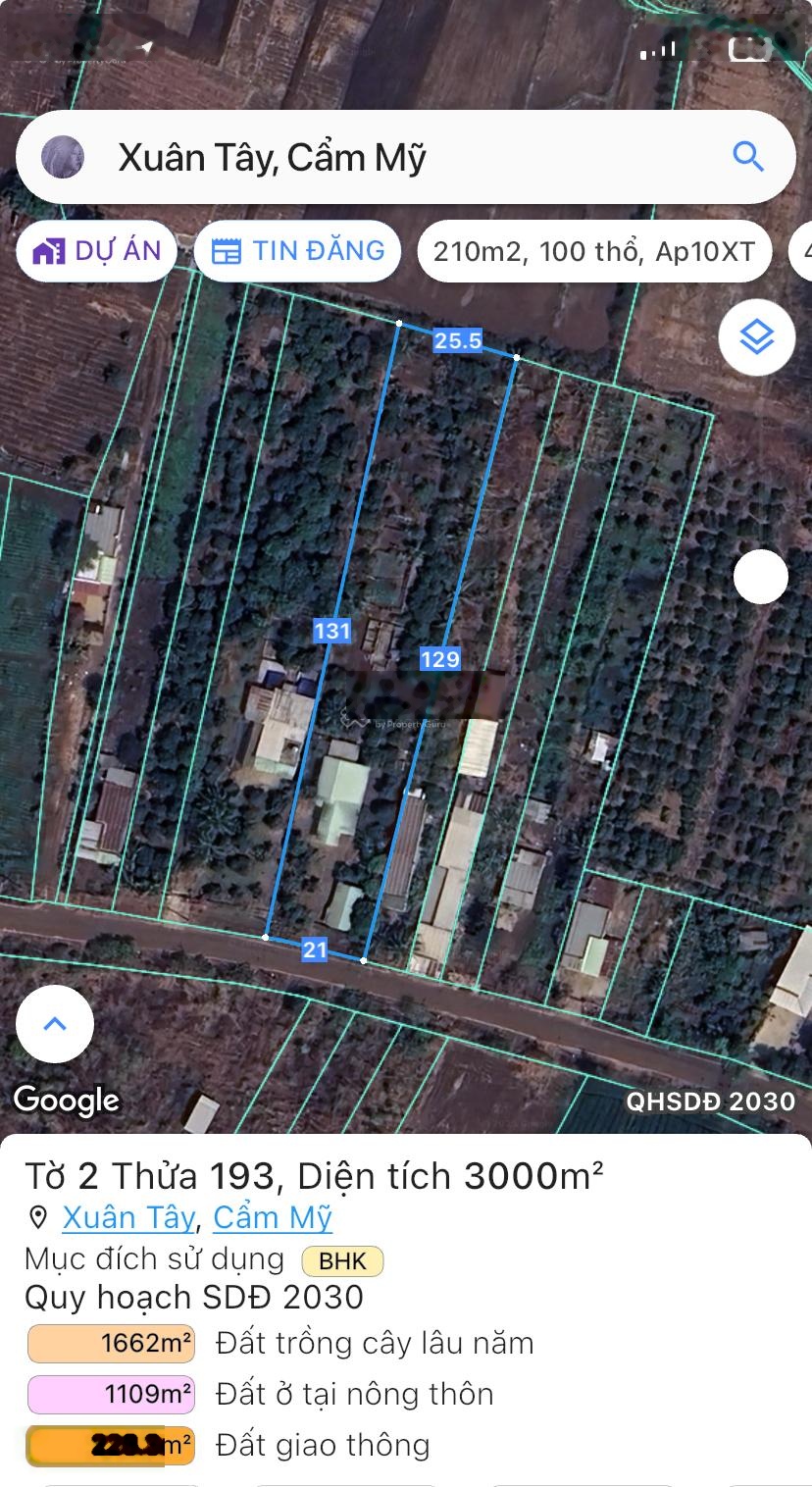812x1487 pixels.
Task: Open the profile avatar
Action: point(63,157)
